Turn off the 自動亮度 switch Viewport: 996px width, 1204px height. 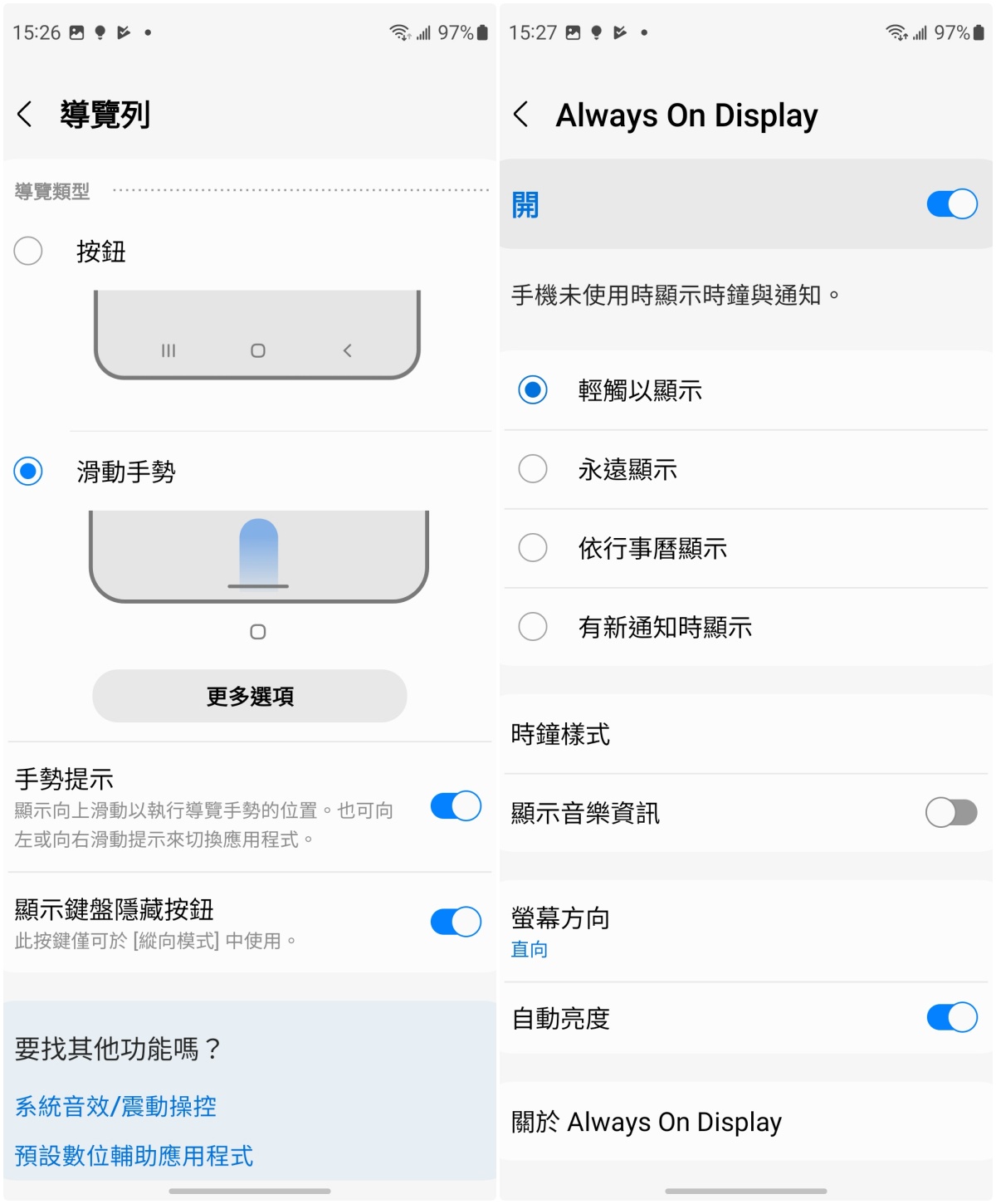pyautogui.click(x=951, y=1018)
